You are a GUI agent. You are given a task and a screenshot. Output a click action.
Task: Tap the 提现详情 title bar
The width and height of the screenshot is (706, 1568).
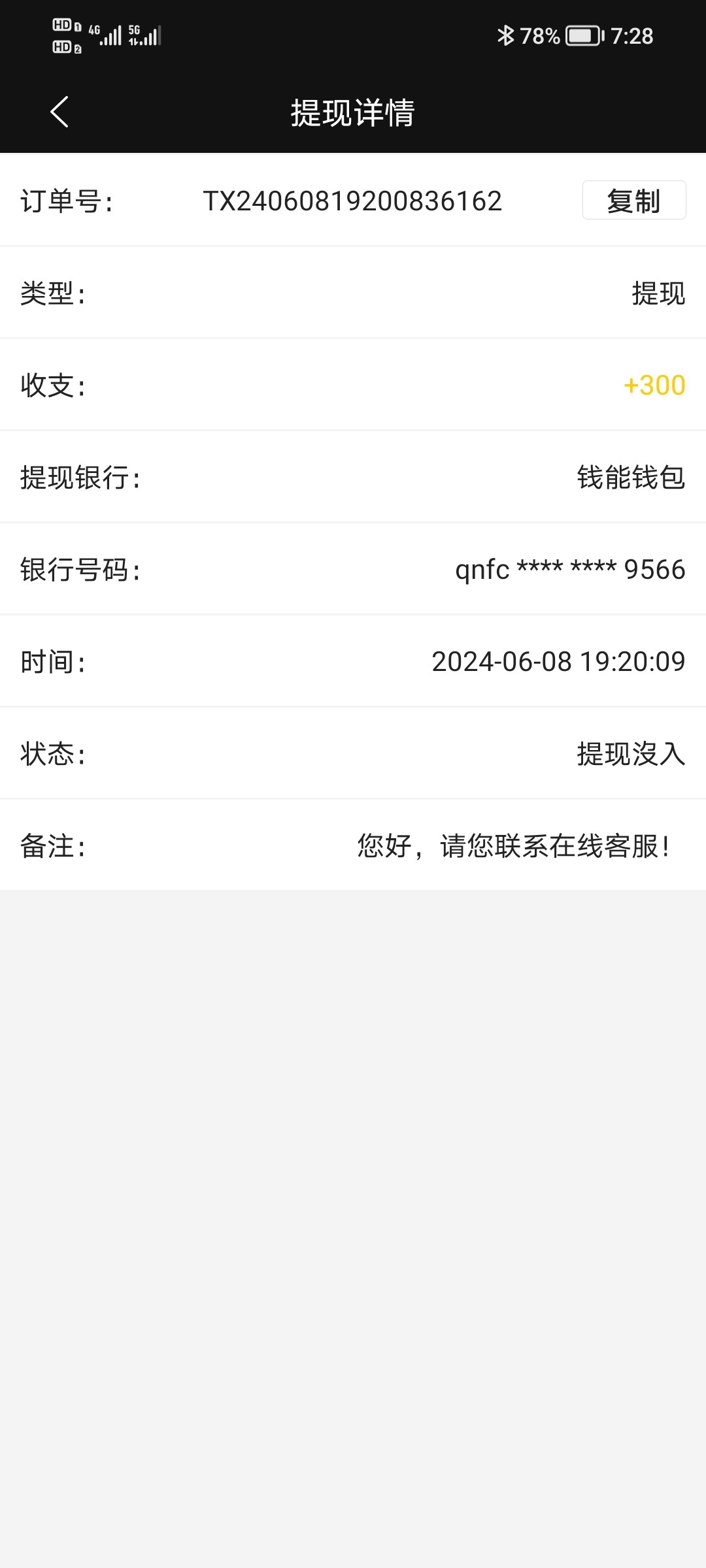pyautogui.click(x=353, y=111)
